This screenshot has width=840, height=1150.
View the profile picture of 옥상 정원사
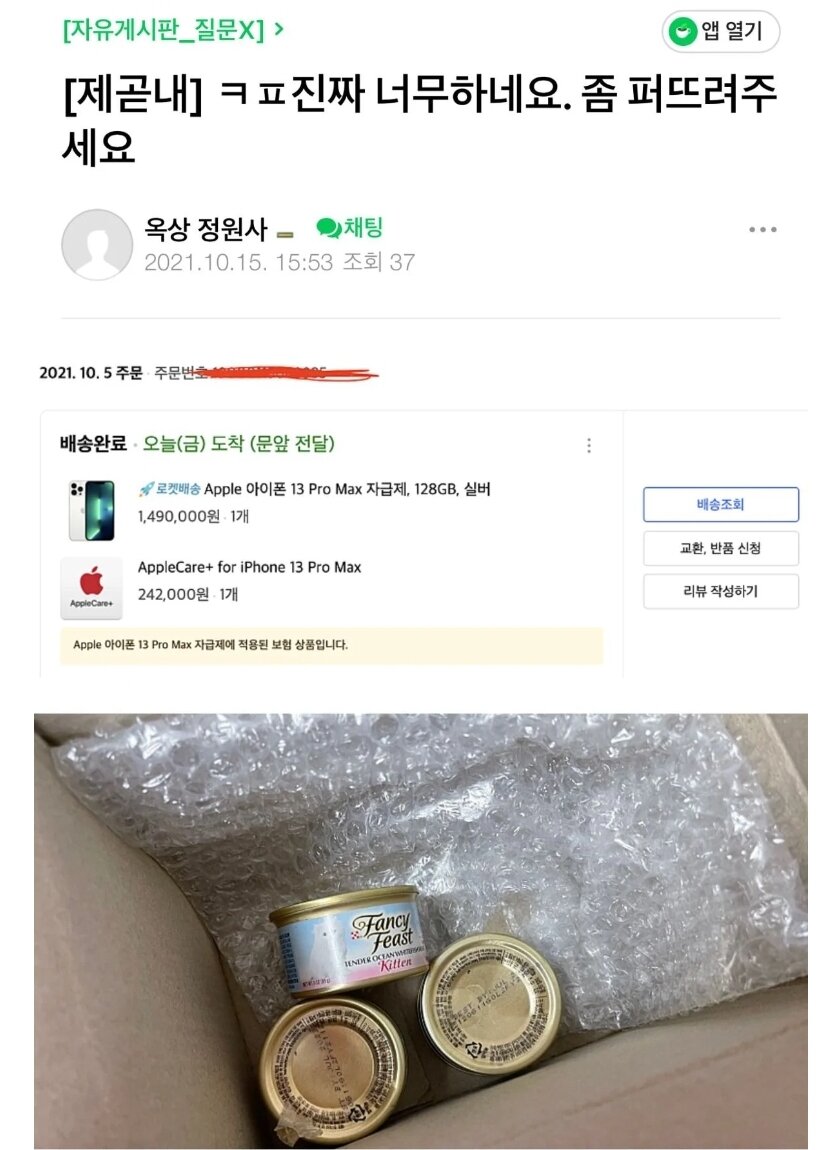coord(97,244)
